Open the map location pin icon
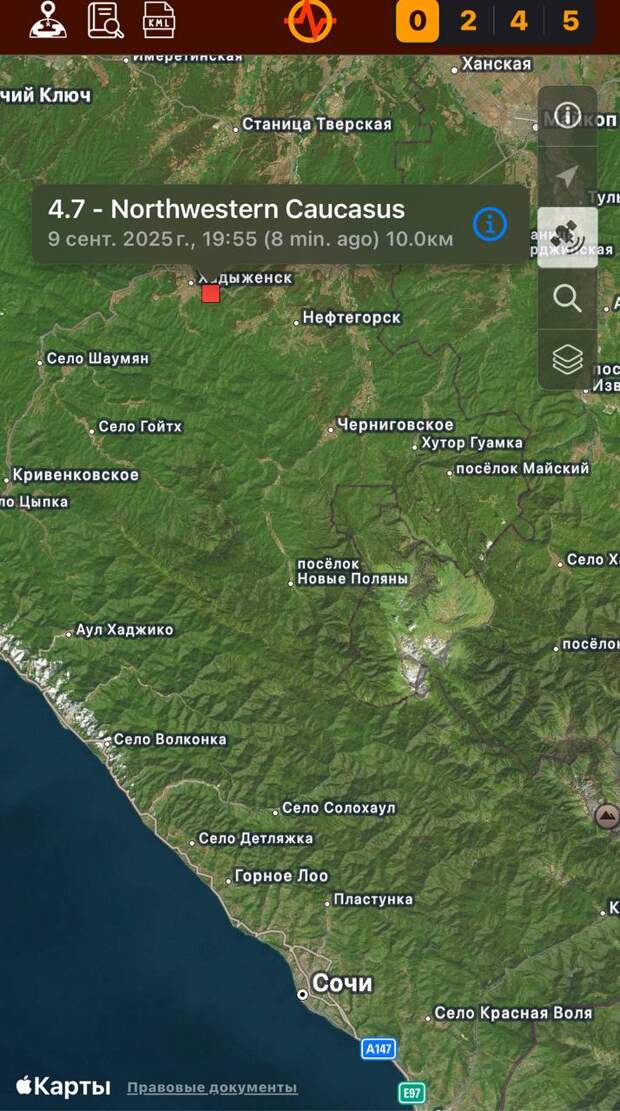This screenshot has width=620, height=1111. click(x=48, y=20)
